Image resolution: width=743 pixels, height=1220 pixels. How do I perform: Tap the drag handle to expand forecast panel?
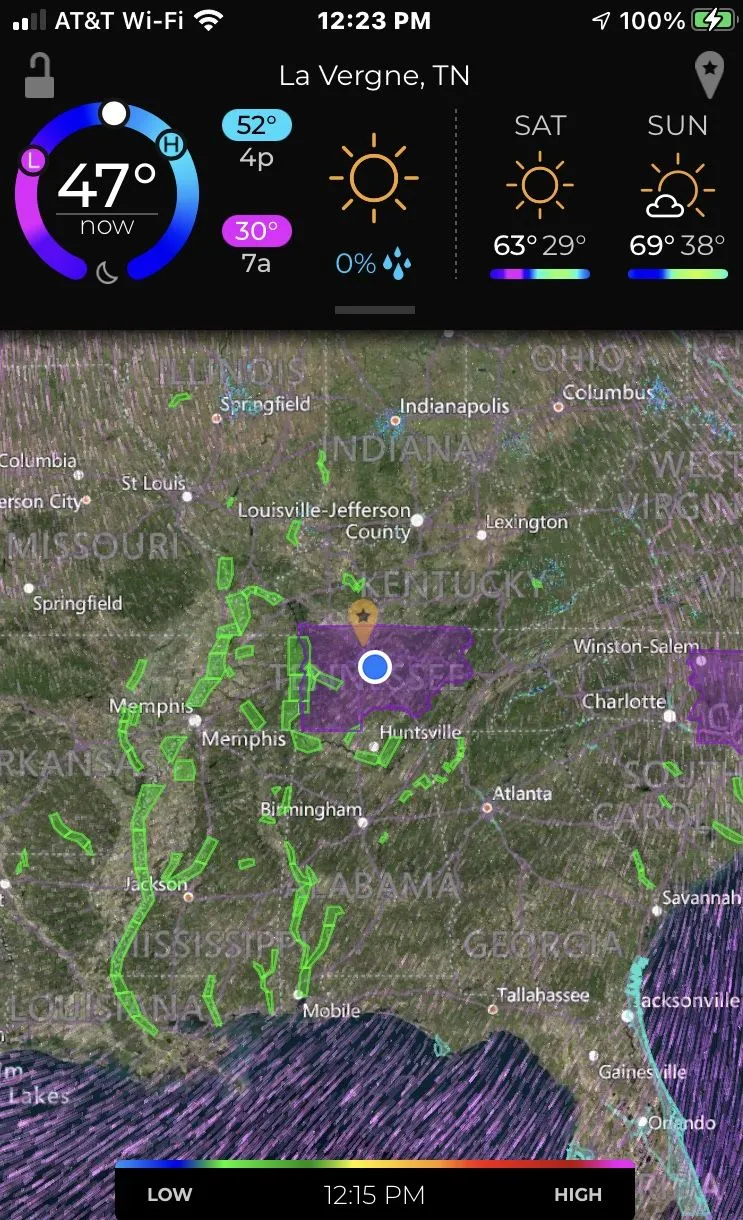(x=374, y=310)
